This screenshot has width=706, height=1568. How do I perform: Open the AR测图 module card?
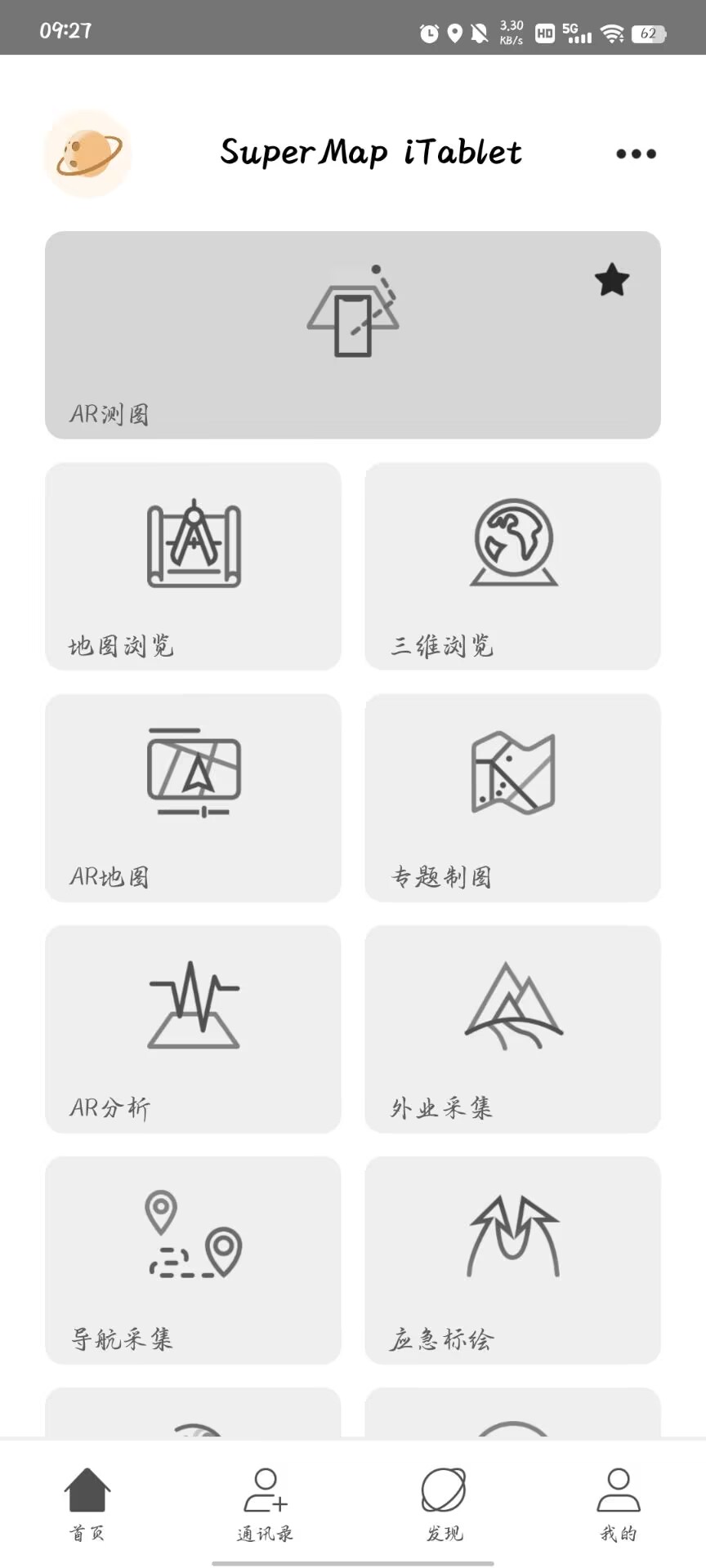click(353, 335)
